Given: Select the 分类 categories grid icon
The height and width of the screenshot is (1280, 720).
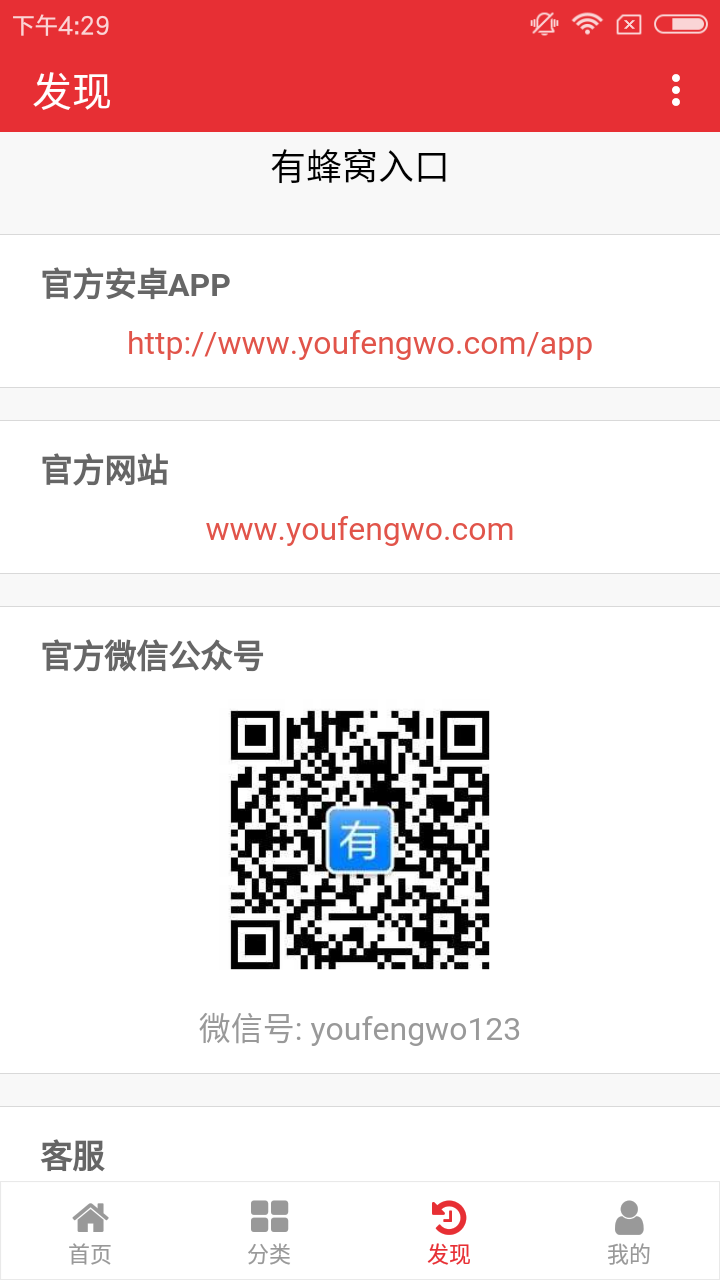Looking at the screenshot, I should [x=270, y=1216].
